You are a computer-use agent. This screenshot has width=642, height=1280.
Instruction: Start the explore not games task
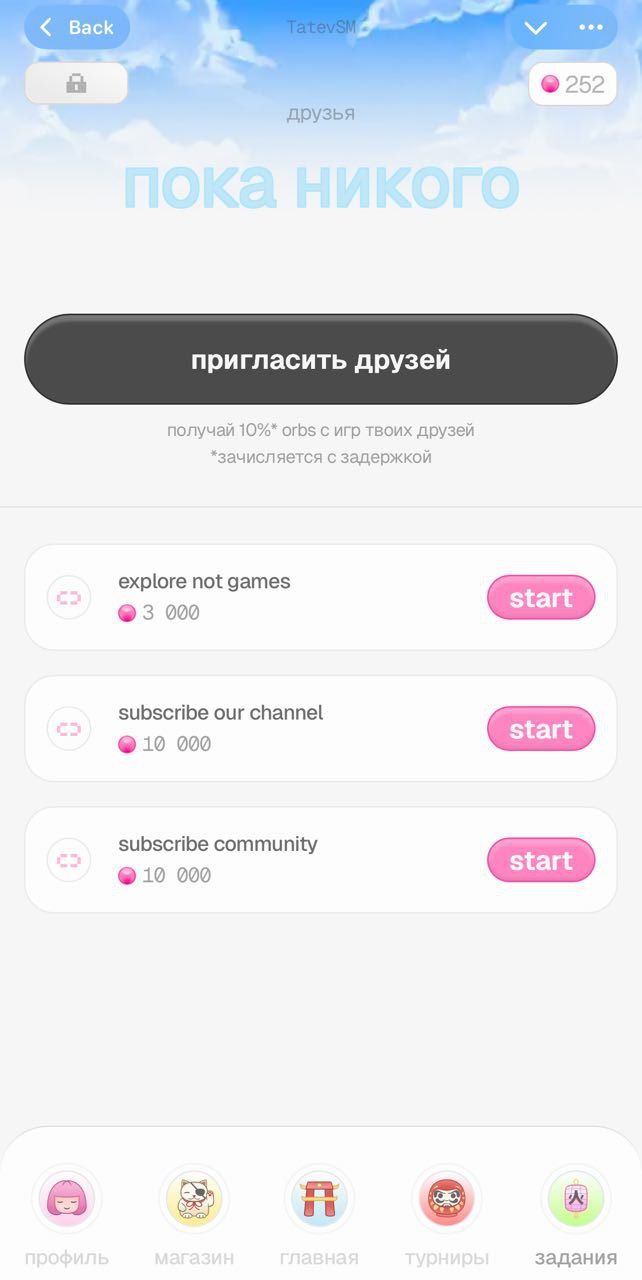click(541, 598)
